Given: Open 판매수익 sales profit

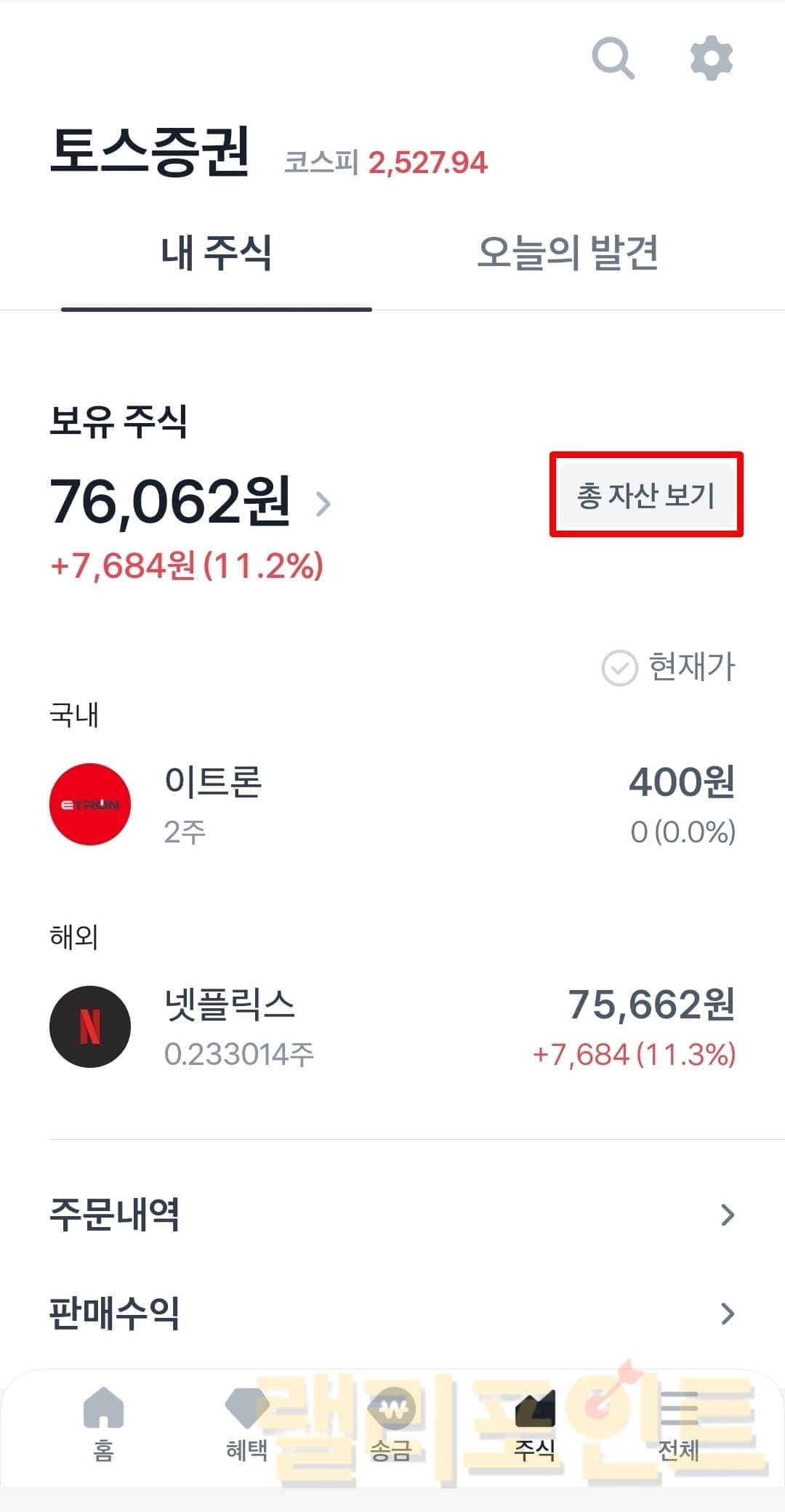Looking at the screenshot, I should [392, 1313].
